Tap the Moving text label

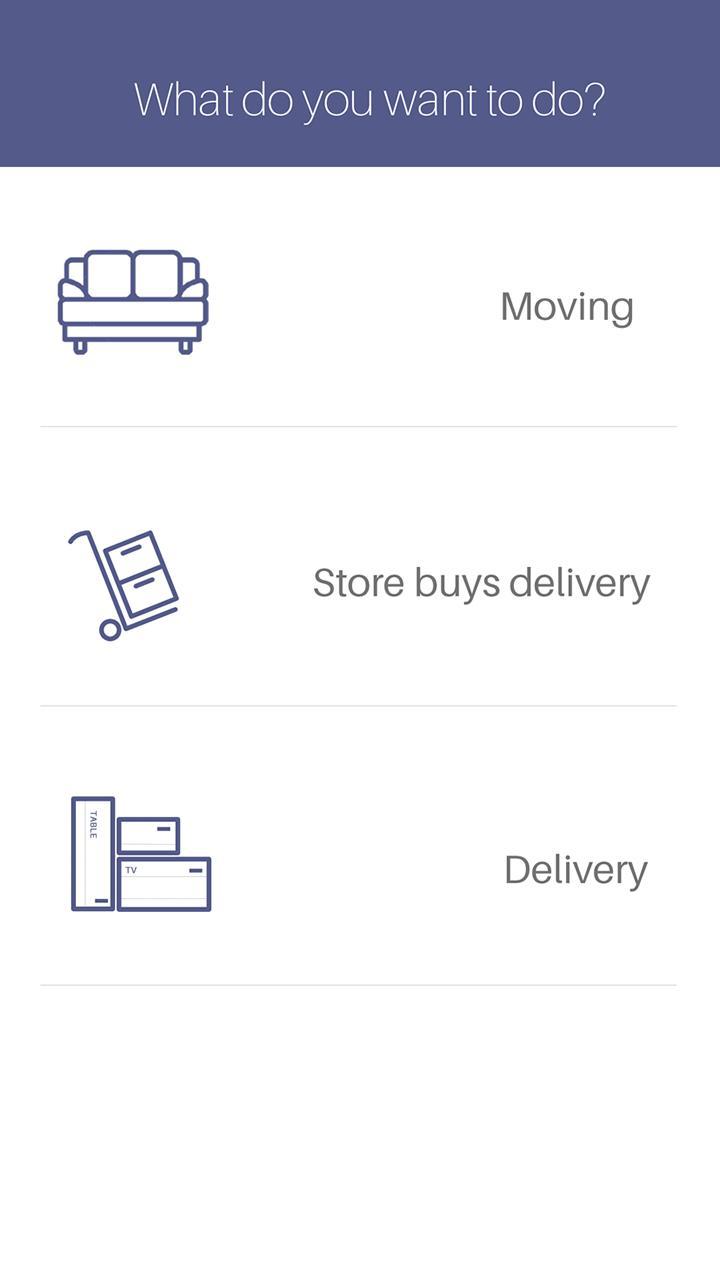tap(567, 305)
